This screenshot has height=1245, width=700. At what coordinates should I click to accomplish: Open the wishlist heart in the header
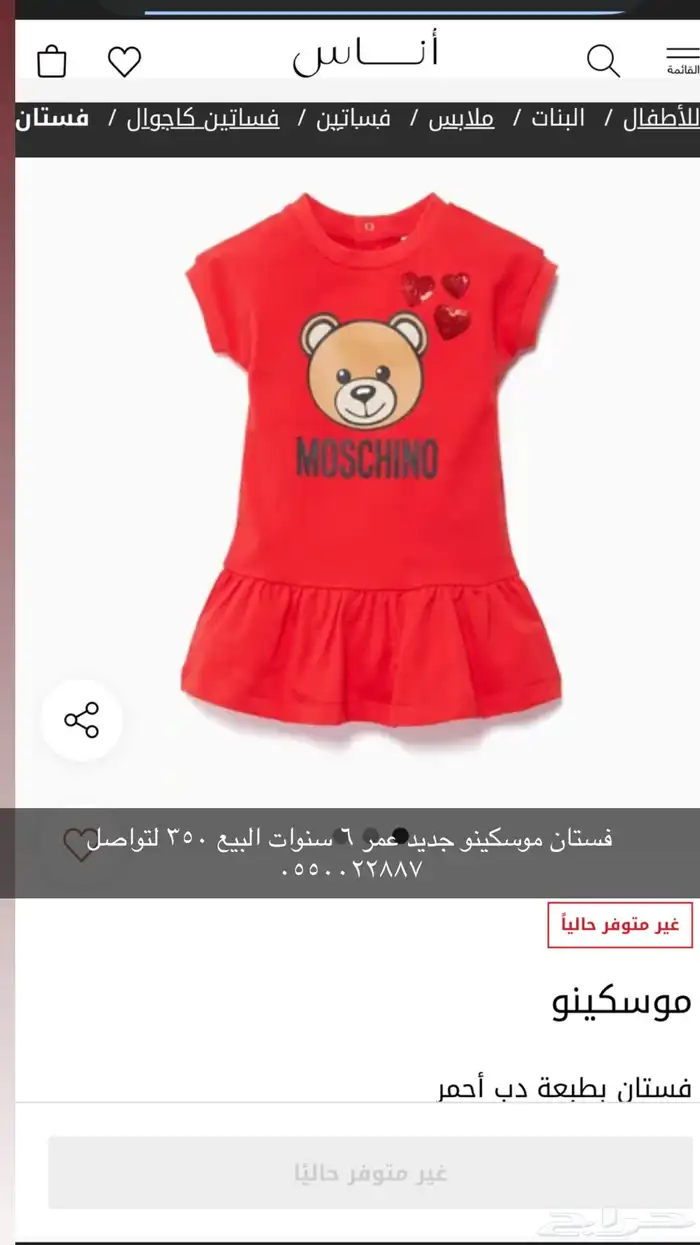coord(125,61)
